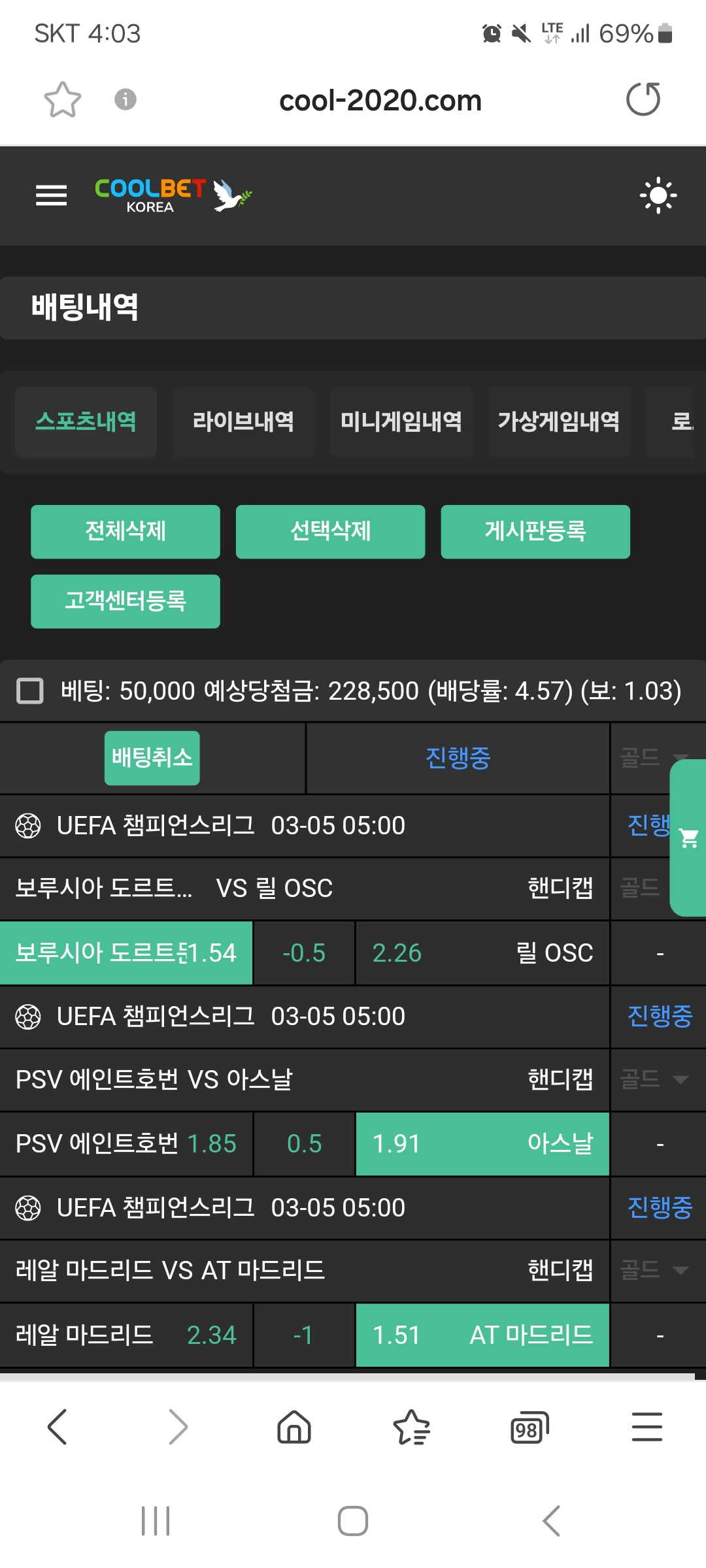Expand 골드 dropdown for 레알 마드리드 match
Viewport: 706px width, 1568px height.
coord(655,1270)
